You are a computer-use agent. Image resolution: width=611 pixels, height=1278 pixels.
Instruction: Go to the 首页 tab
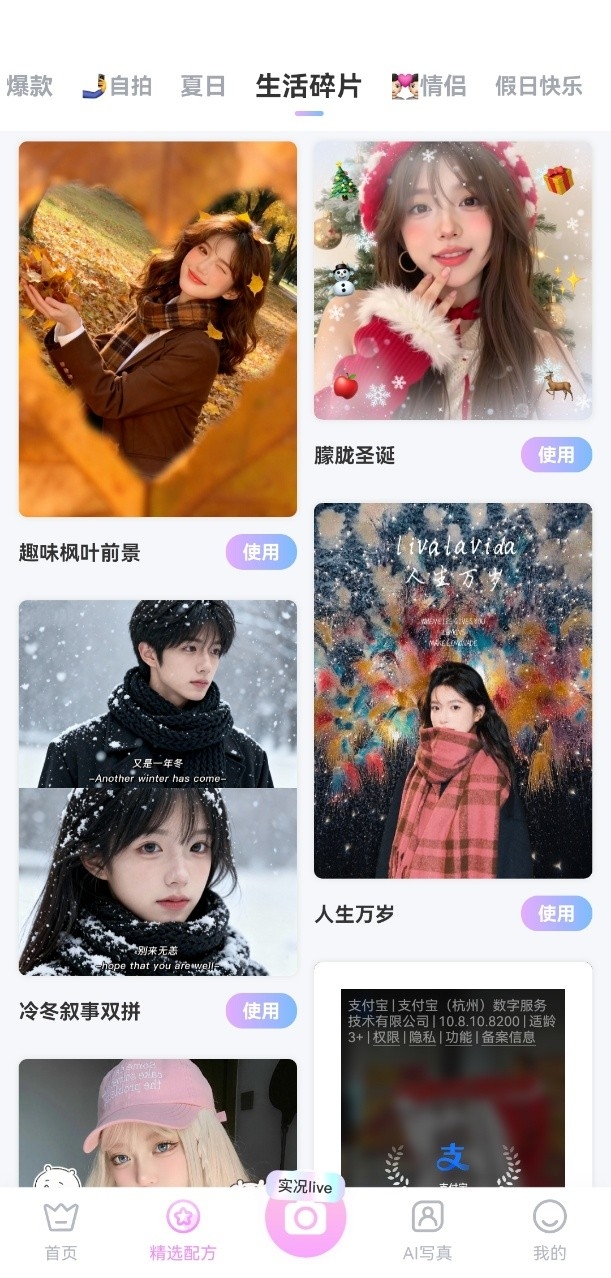(x=61, y=1231)
